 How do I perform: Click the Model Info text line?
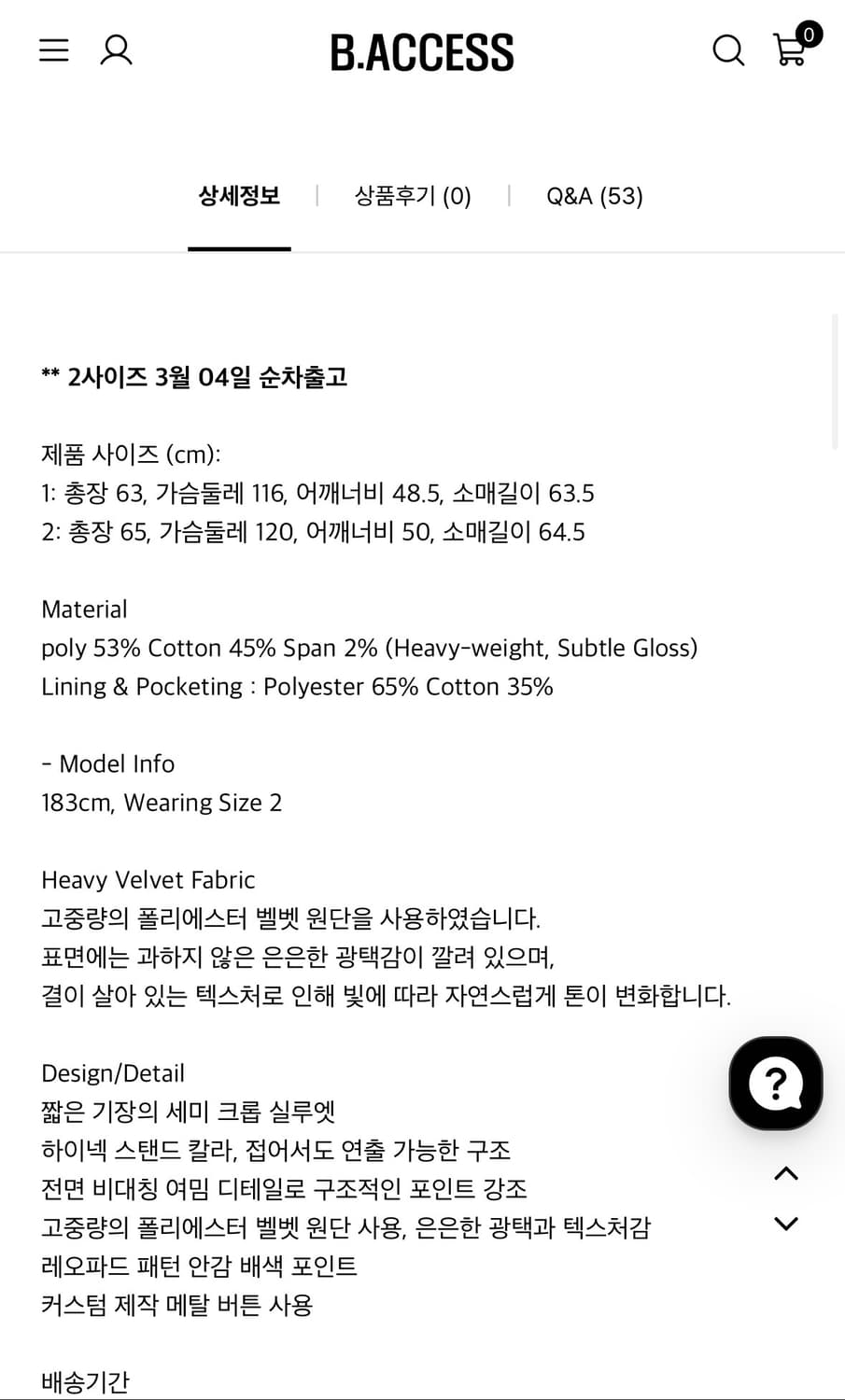point(107,763)
